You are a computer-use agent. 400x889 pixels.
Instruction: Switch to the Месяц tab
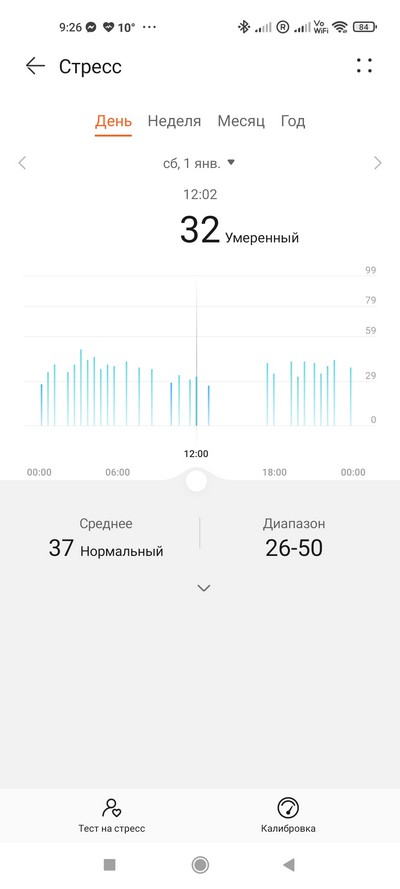pos(241,121)
